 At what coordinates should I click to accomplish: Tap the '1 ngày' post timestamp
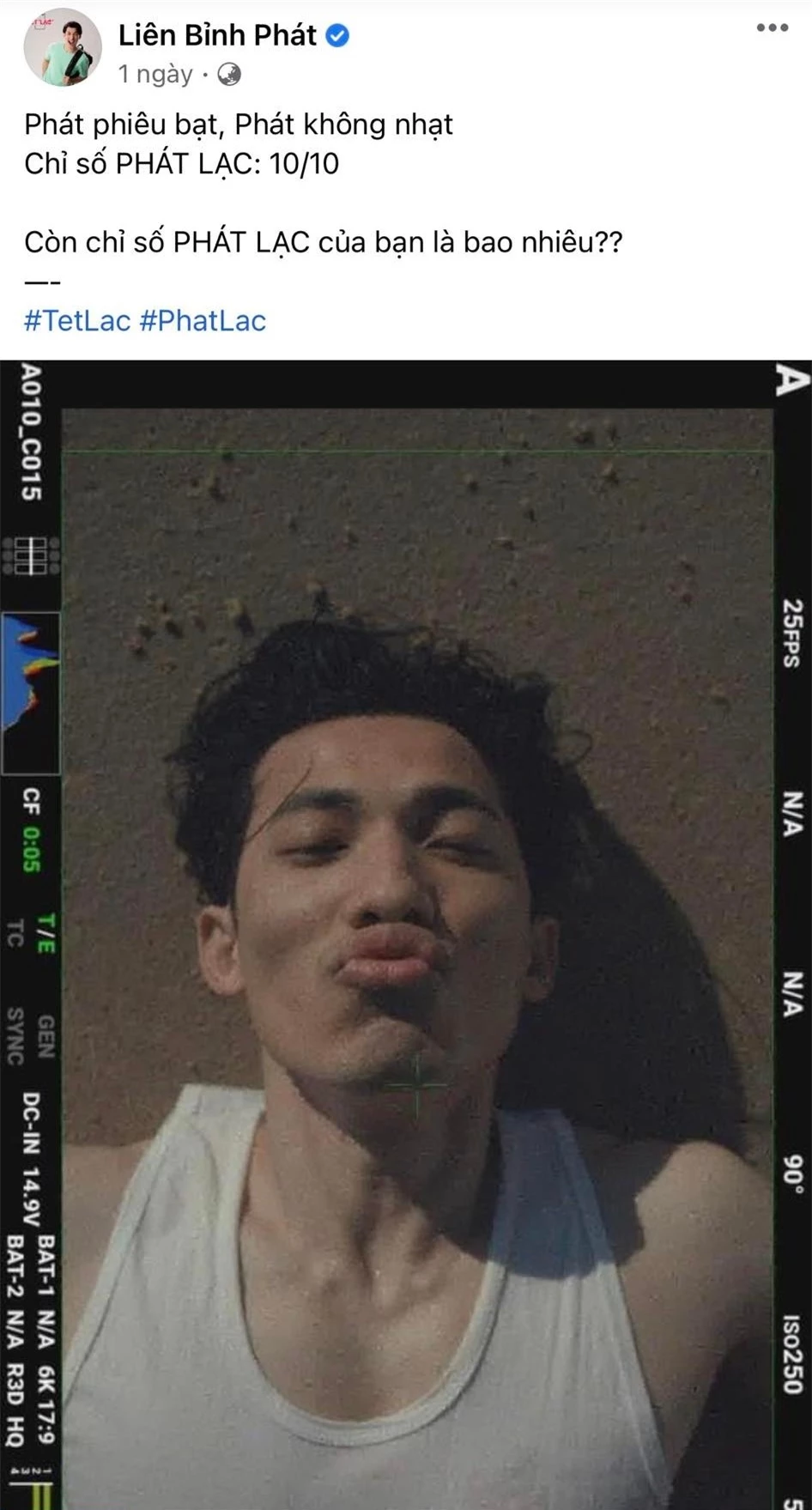(x=155, y=75)
